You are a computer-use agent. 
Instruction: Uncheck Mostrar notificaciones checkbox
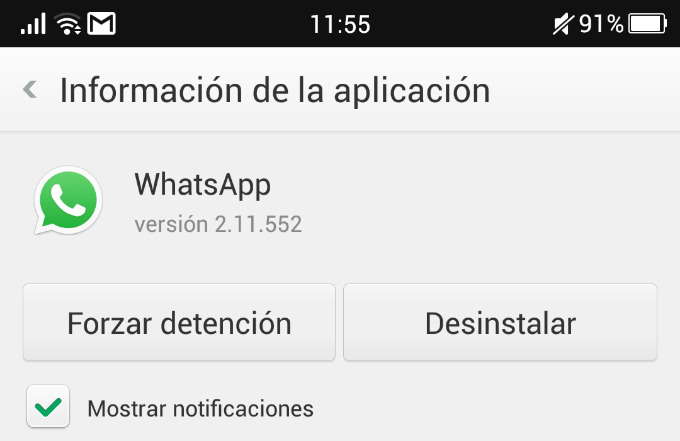[x=47, y=407]
